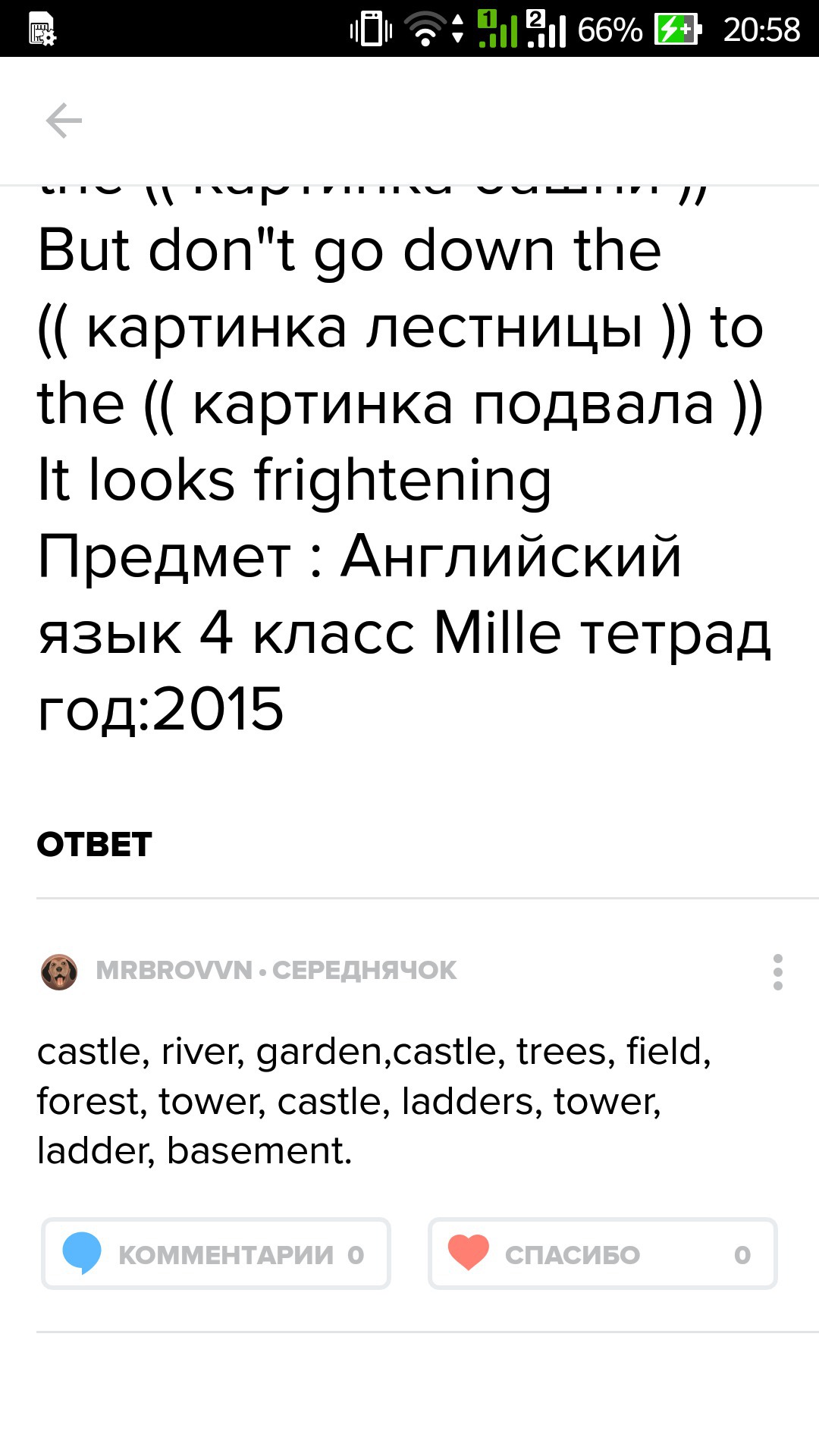
Task: Open the three-dot menu on MRBROVVN's answer
Action: pos(777,971)
